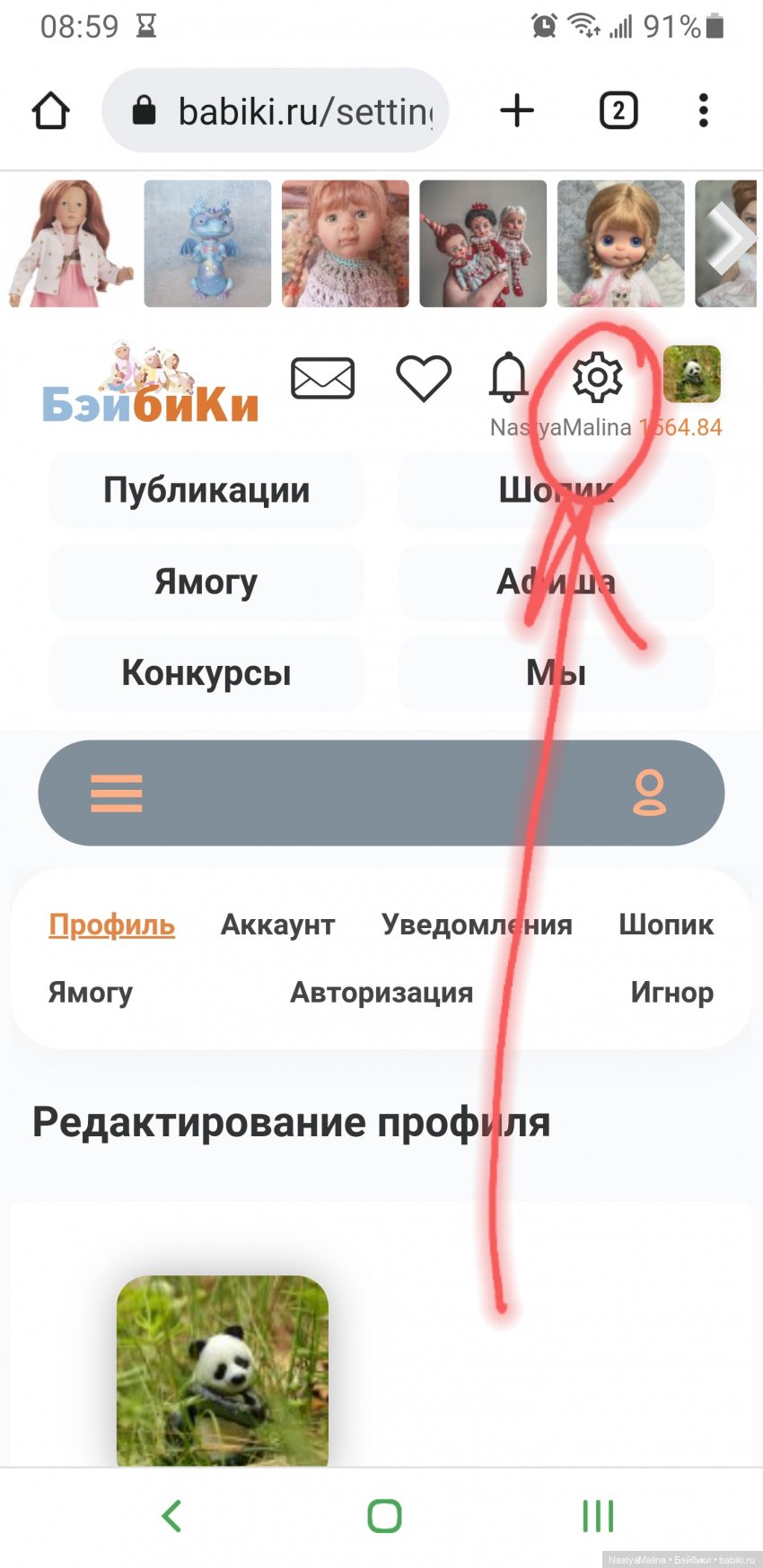Open Авторизация settings tab
This screenshot has height=1568, width=763.
[381, 993]
